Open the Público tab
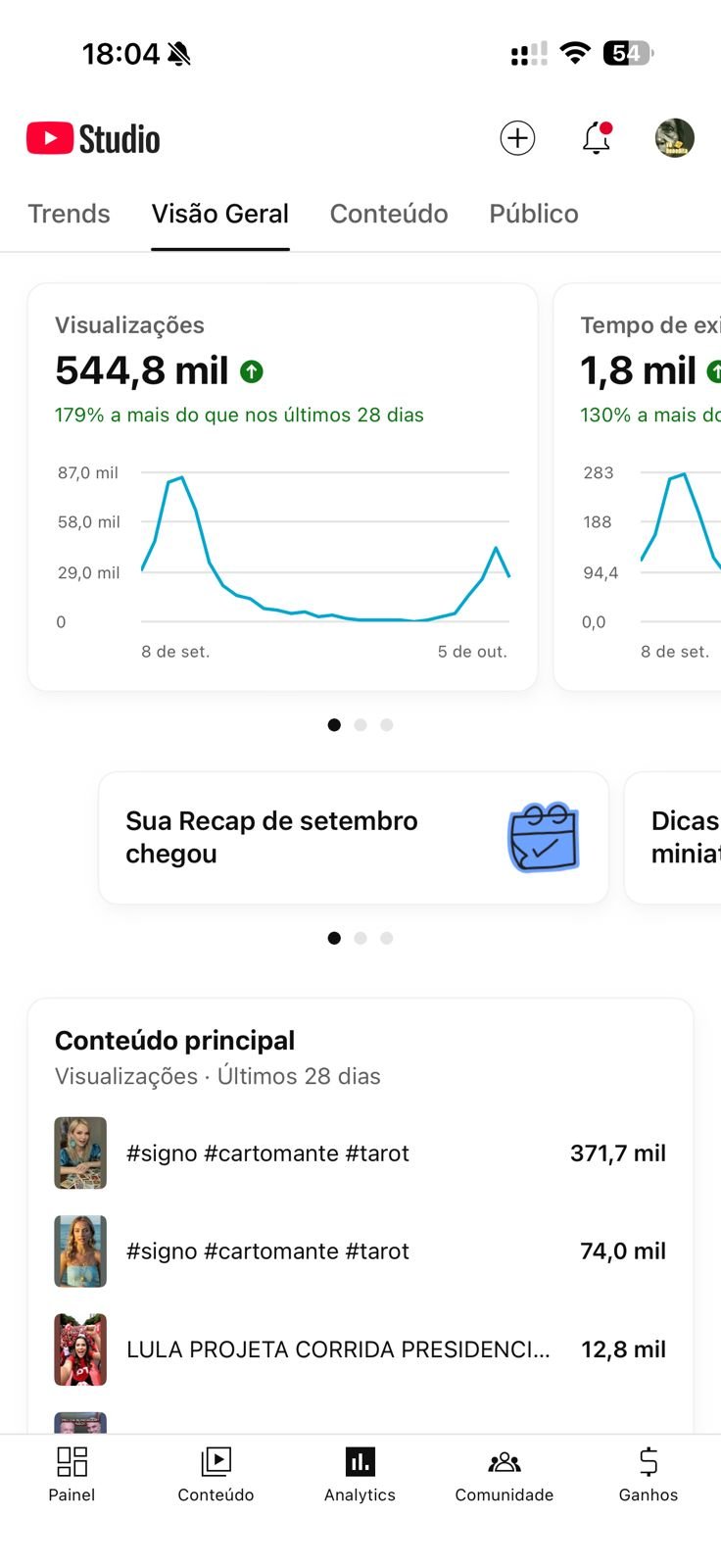Image resolution: width=721 pixels, height=1568 pixels. 534,214
